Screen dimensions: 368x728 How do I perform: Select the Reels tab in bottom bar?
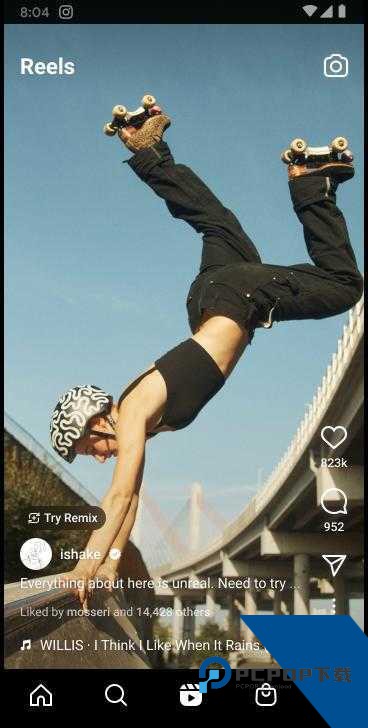tap(191, 695)
